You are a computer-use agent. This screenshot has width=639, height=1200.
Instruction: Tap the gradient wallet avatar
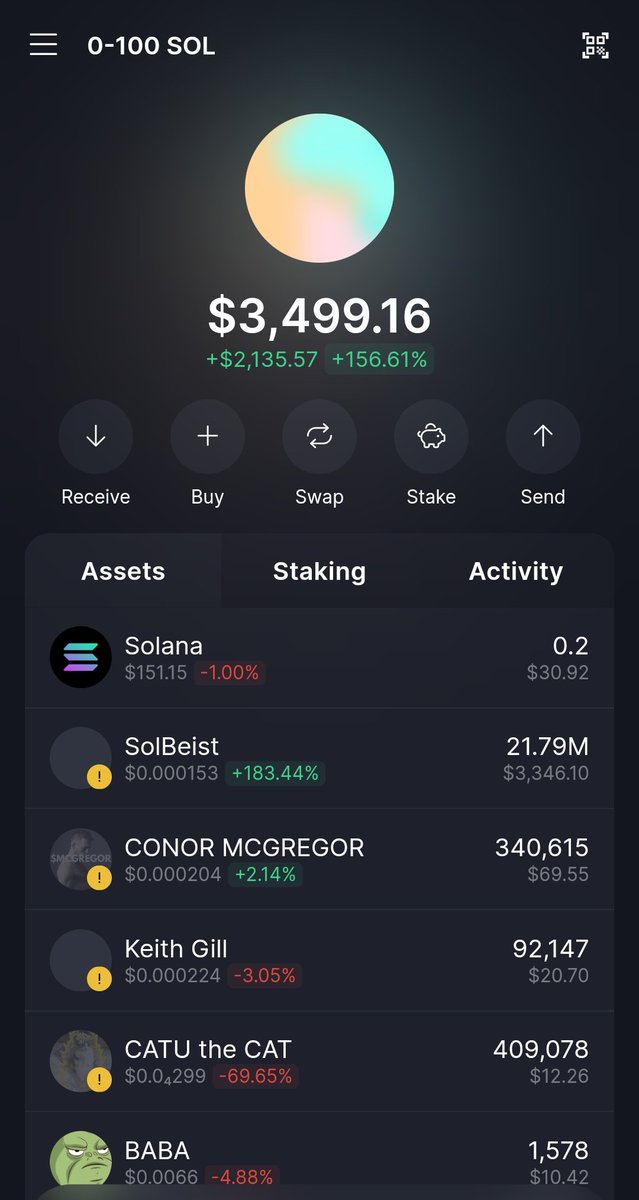tap(319, 188)
